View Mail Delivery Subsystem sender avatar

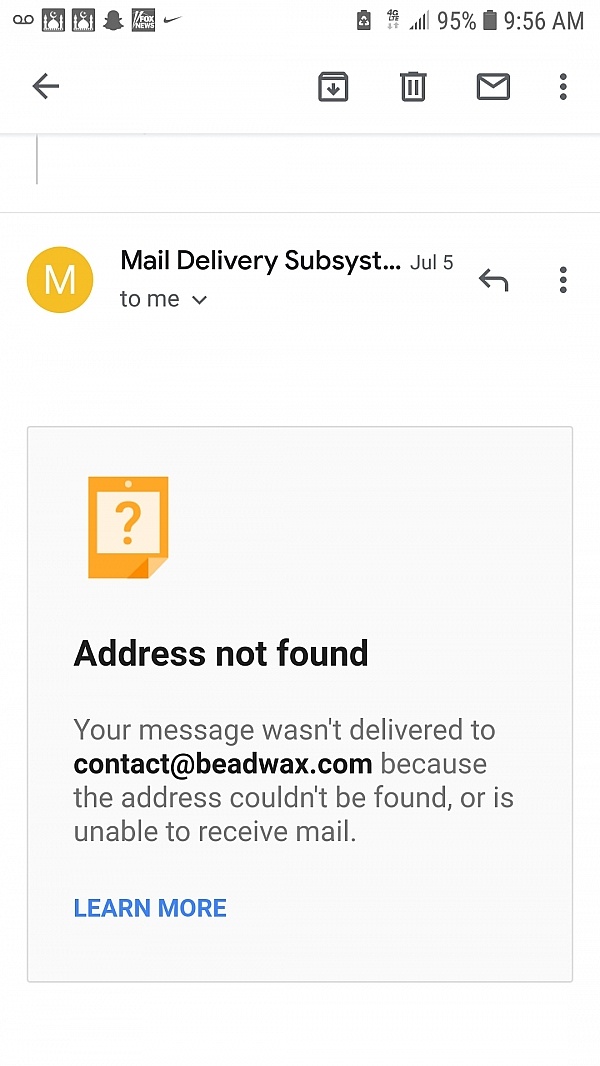click(60, 279)
